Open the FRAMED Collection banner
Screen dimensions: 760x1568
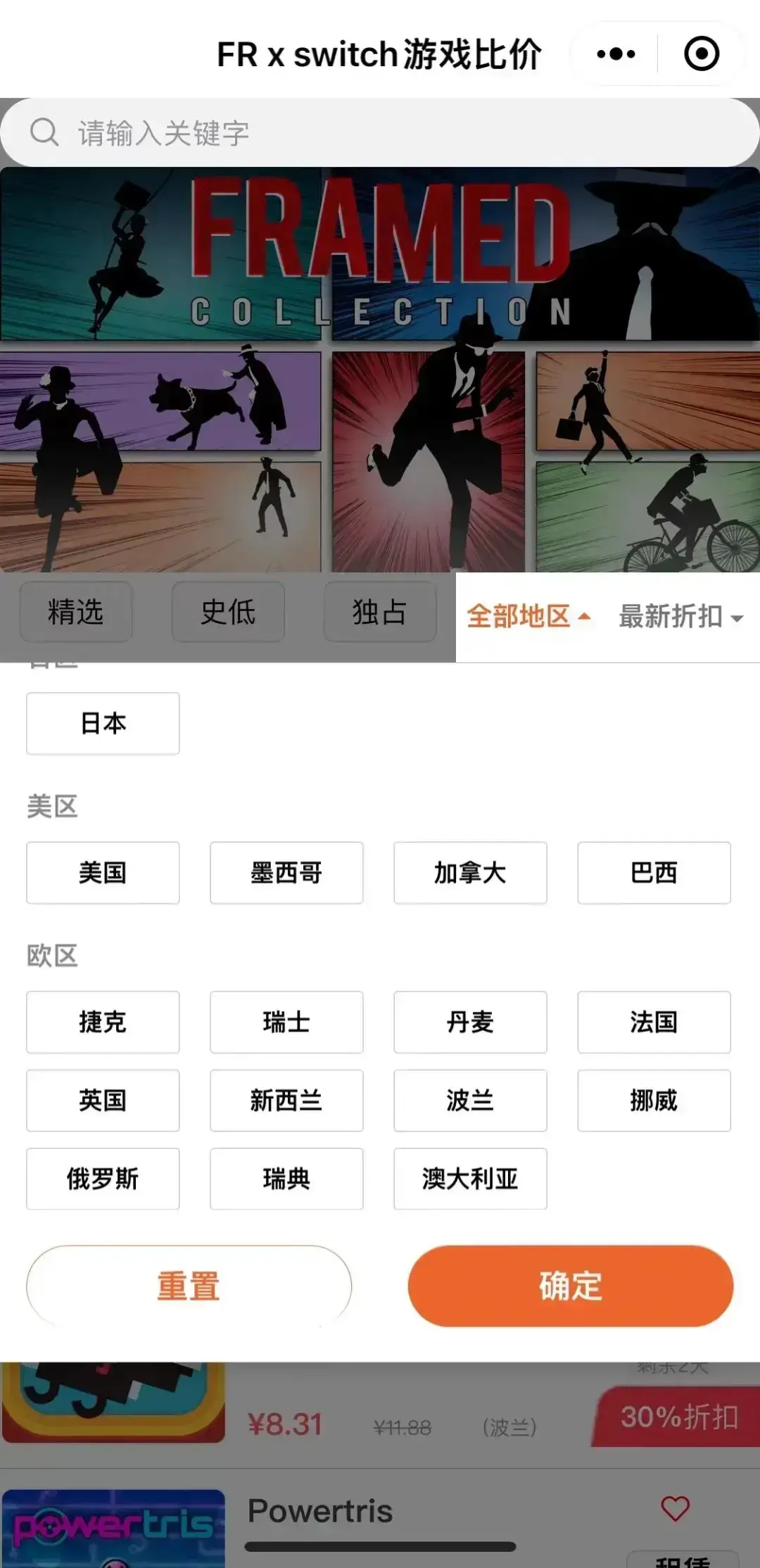pos(380,366)
